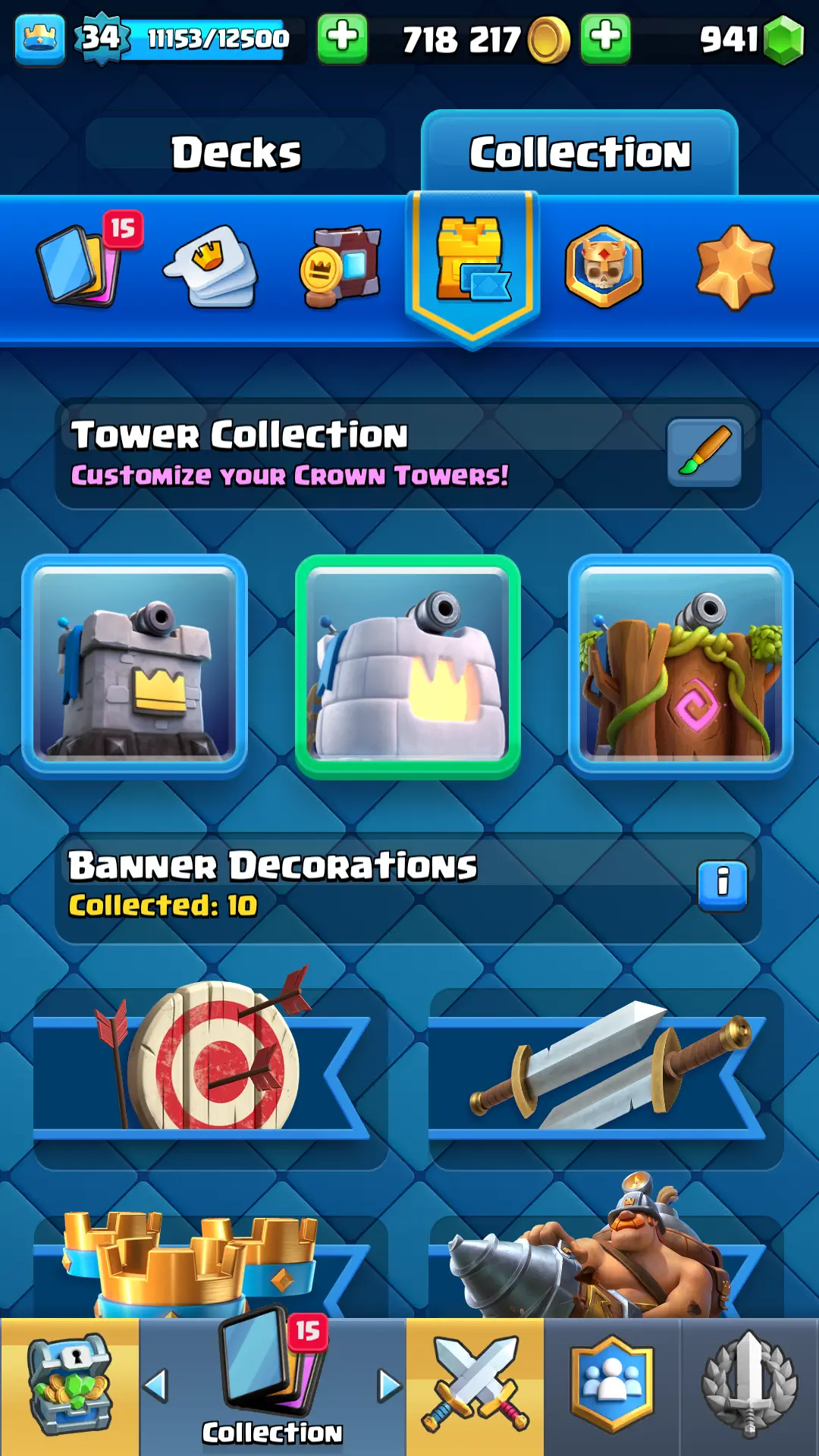
Task: Switch to the Decks tab
Action: pos(236,152)
